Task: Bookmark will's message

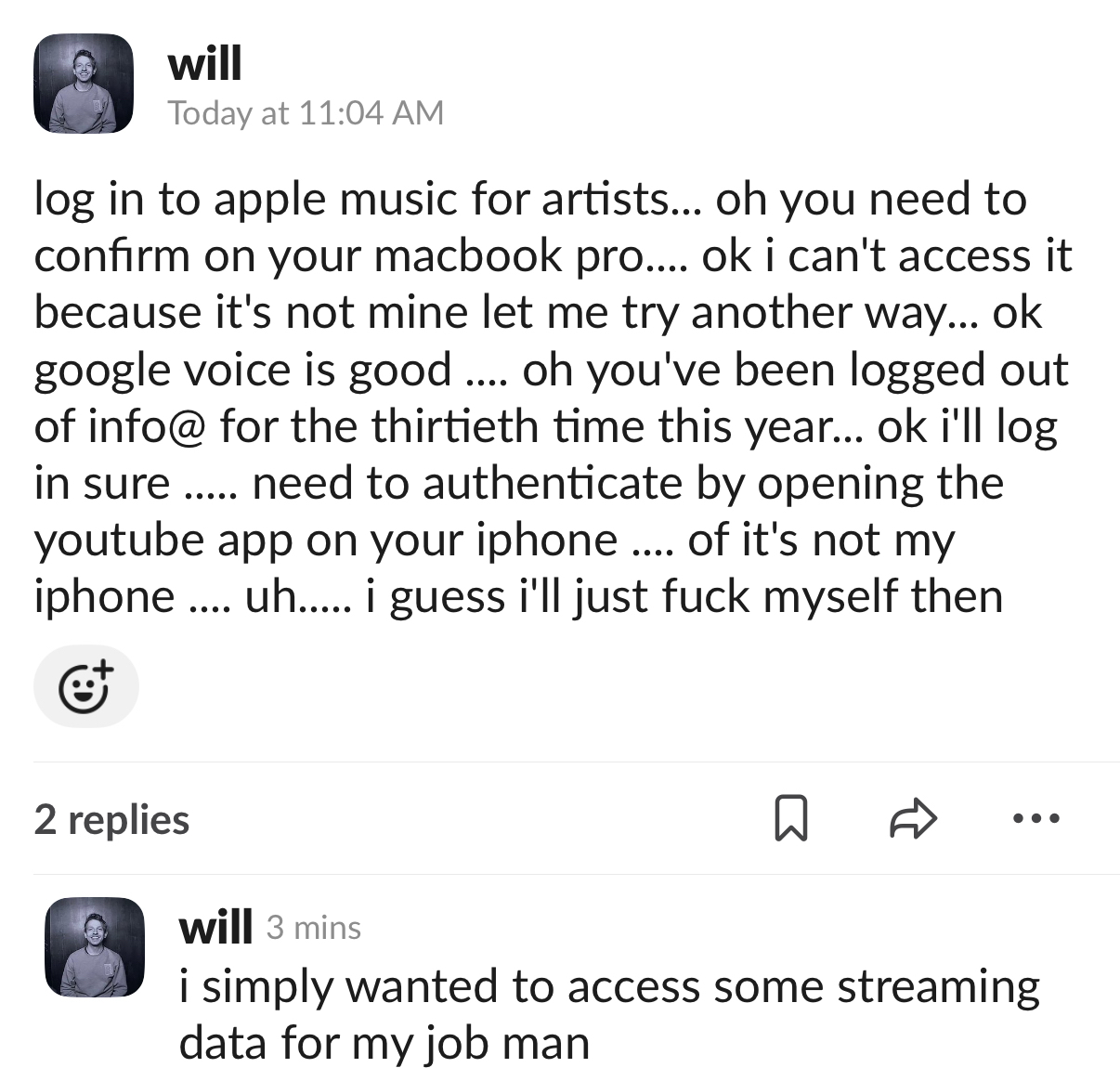Action: coord(791,819)
